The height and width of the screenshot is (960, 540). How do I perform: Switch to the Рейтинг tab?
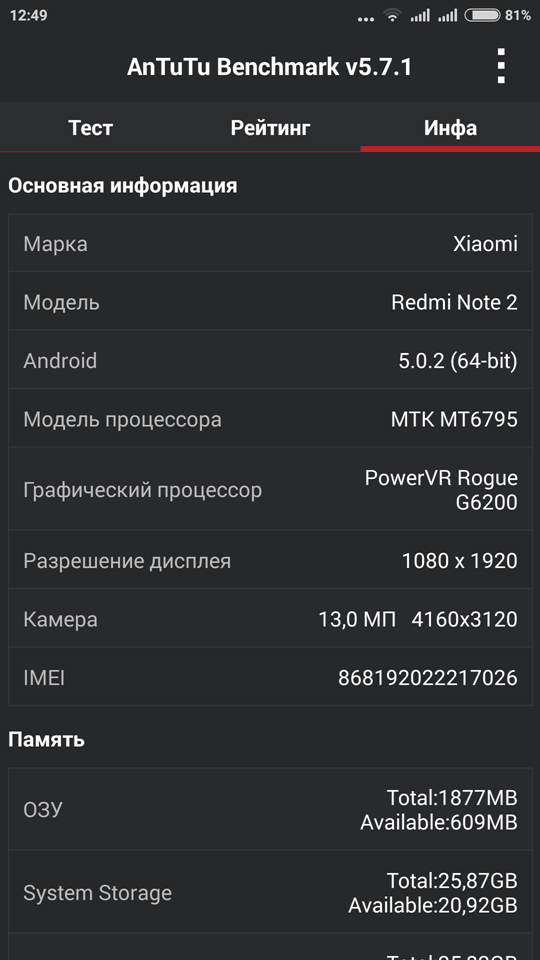(x=270, y=128)
